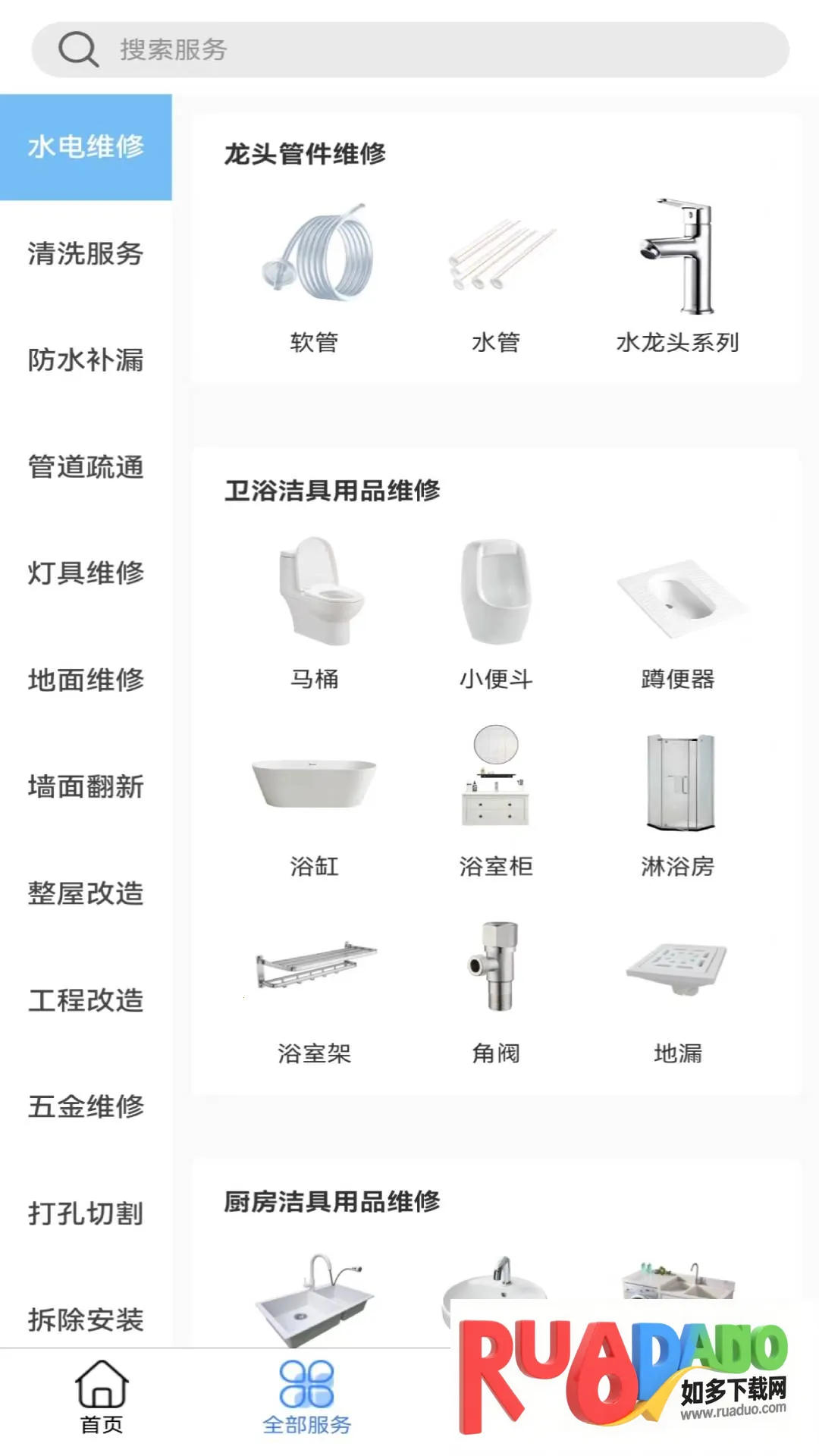This screenshot has height=1456, width=819.
Task: Tap the 全部服务 bottom tab
Action: point(306,1397)
